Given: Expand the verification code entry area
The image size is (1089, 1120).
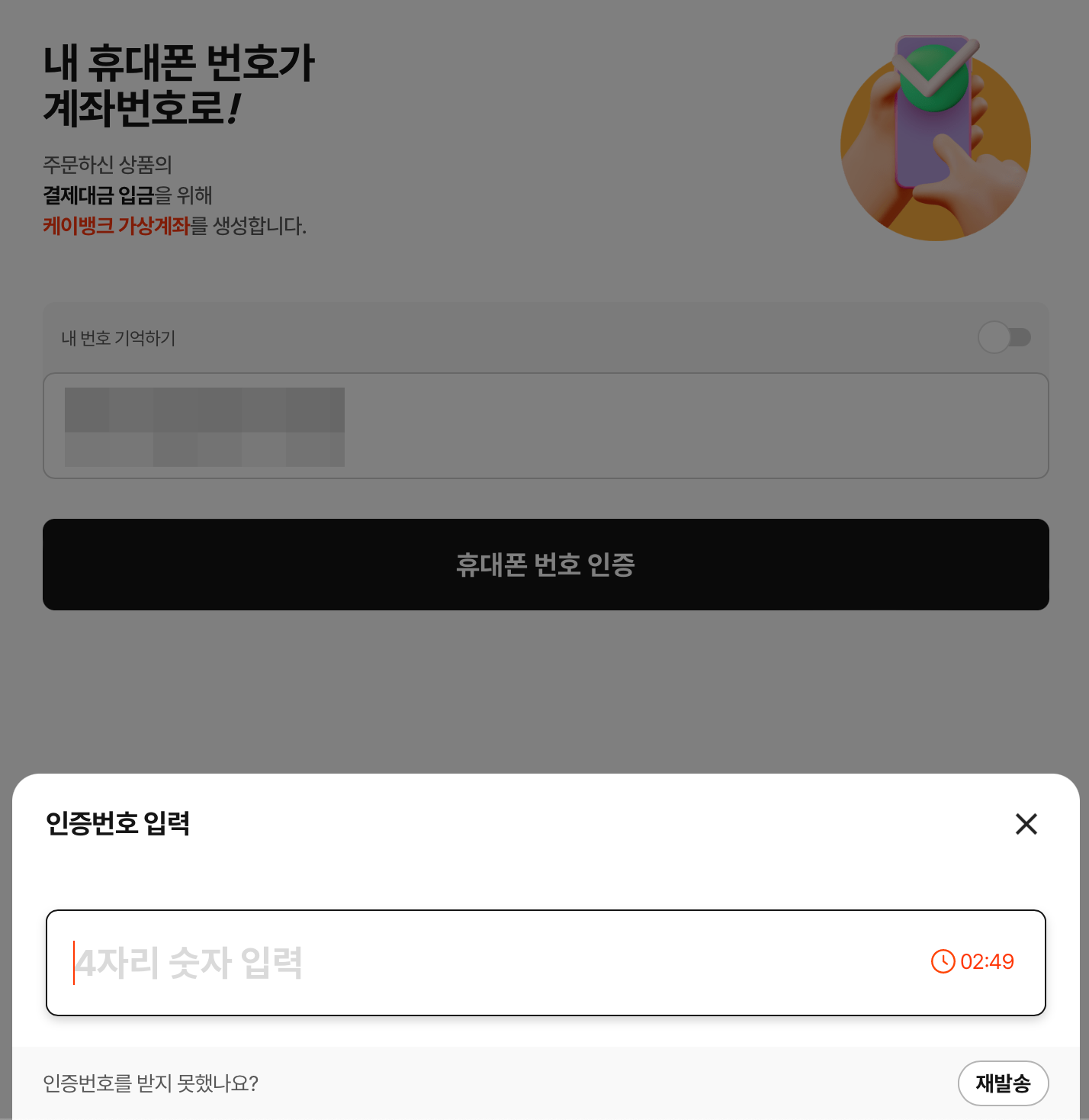Looking at the screenshot, I should point(545,962).
